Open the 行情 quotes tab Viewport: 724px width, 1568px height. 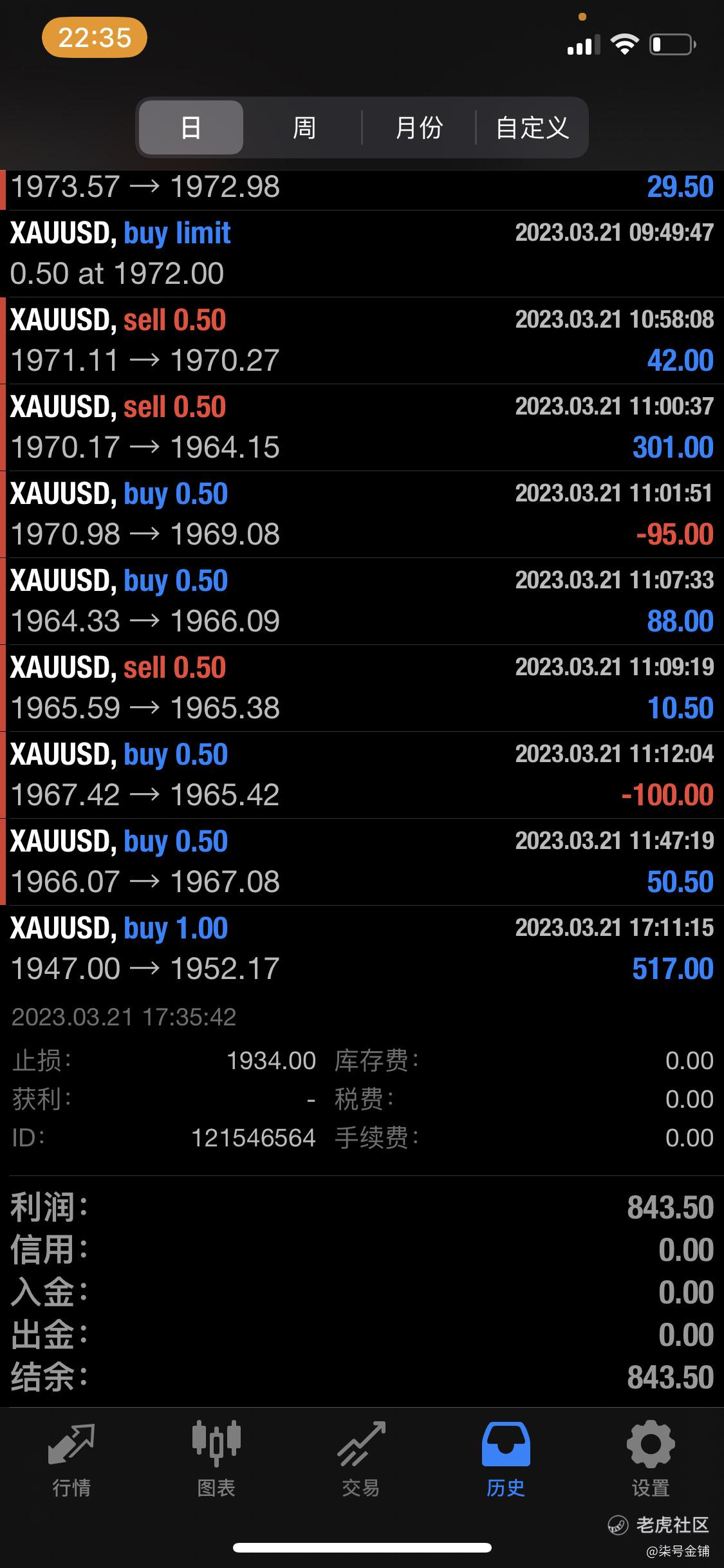click(71, 1459)
